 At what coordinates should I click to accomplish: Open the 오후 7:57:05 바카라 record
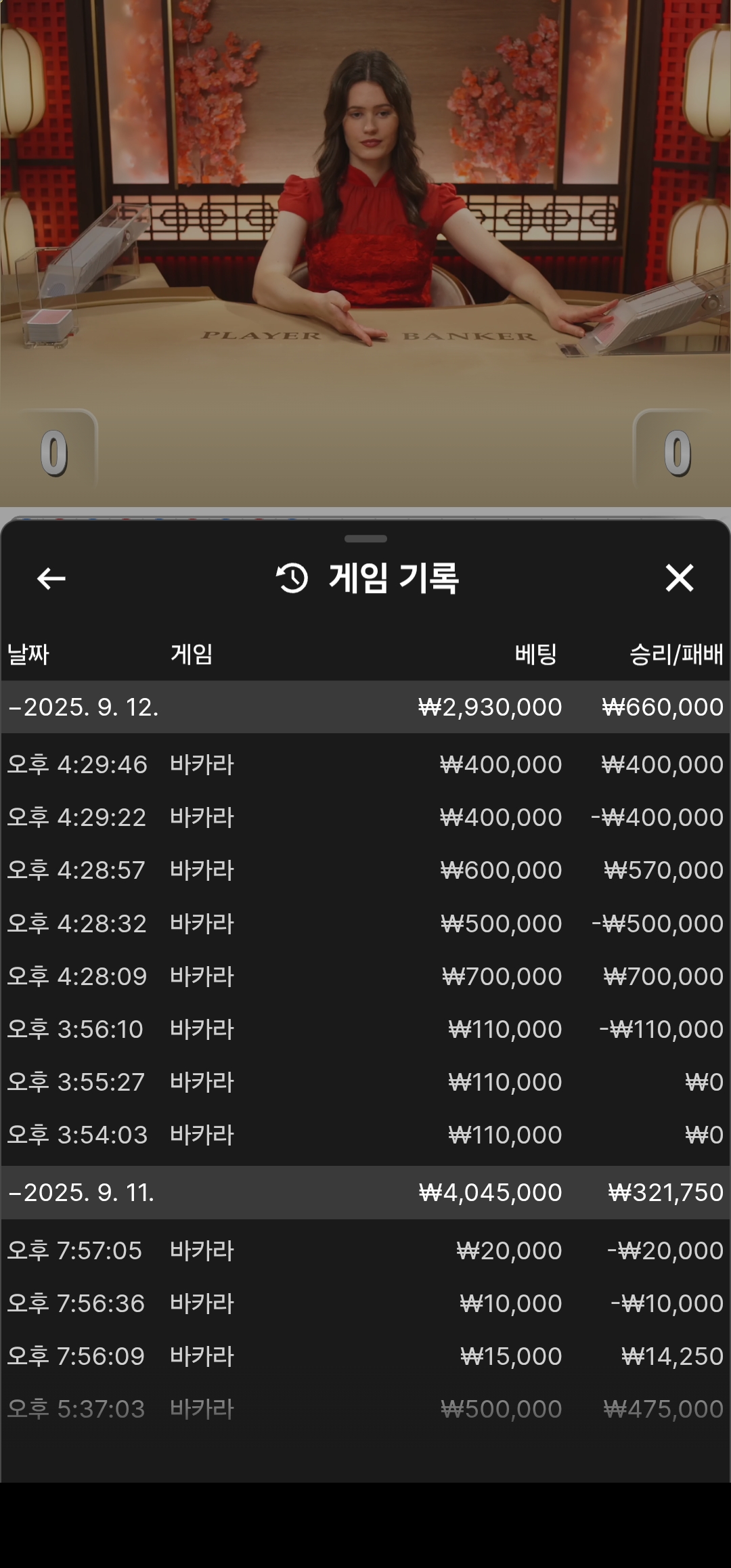pos(365,1250)
